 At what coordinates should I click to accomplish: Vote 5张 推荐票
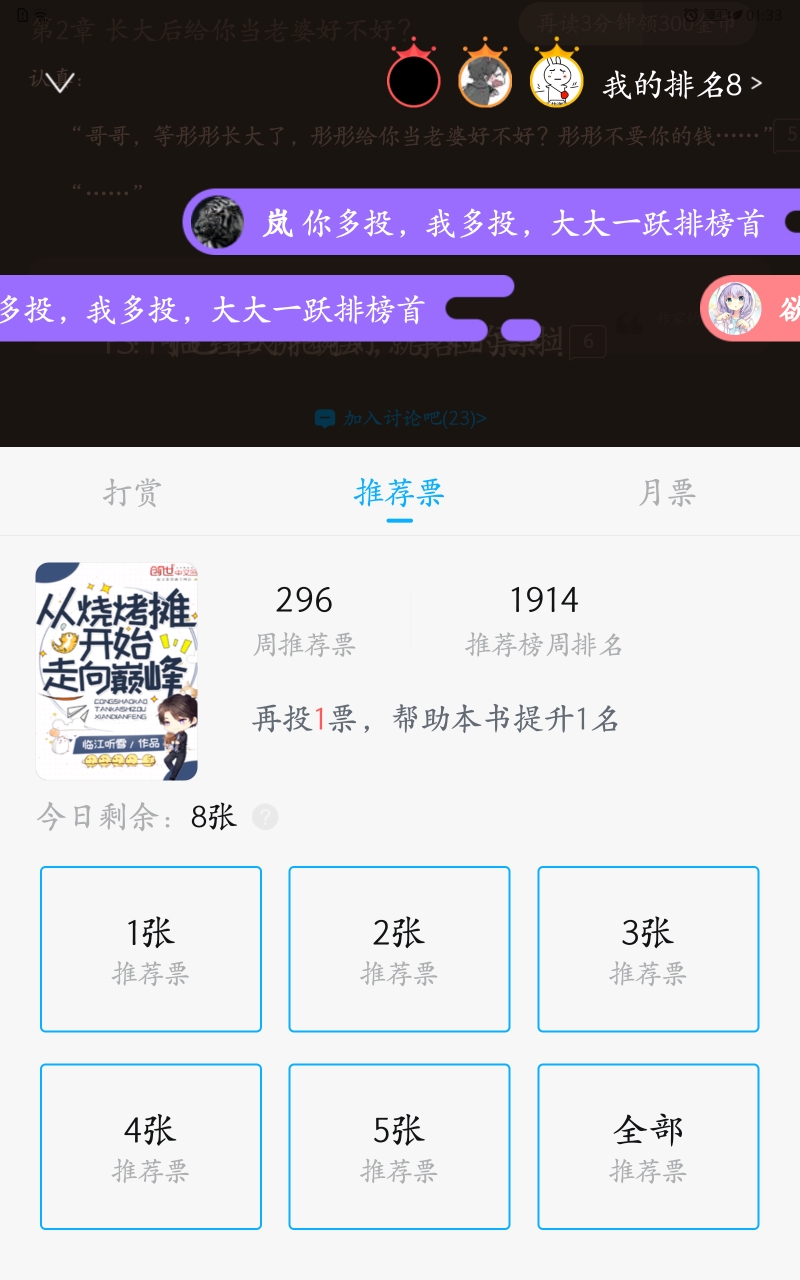click(399, 1146)
